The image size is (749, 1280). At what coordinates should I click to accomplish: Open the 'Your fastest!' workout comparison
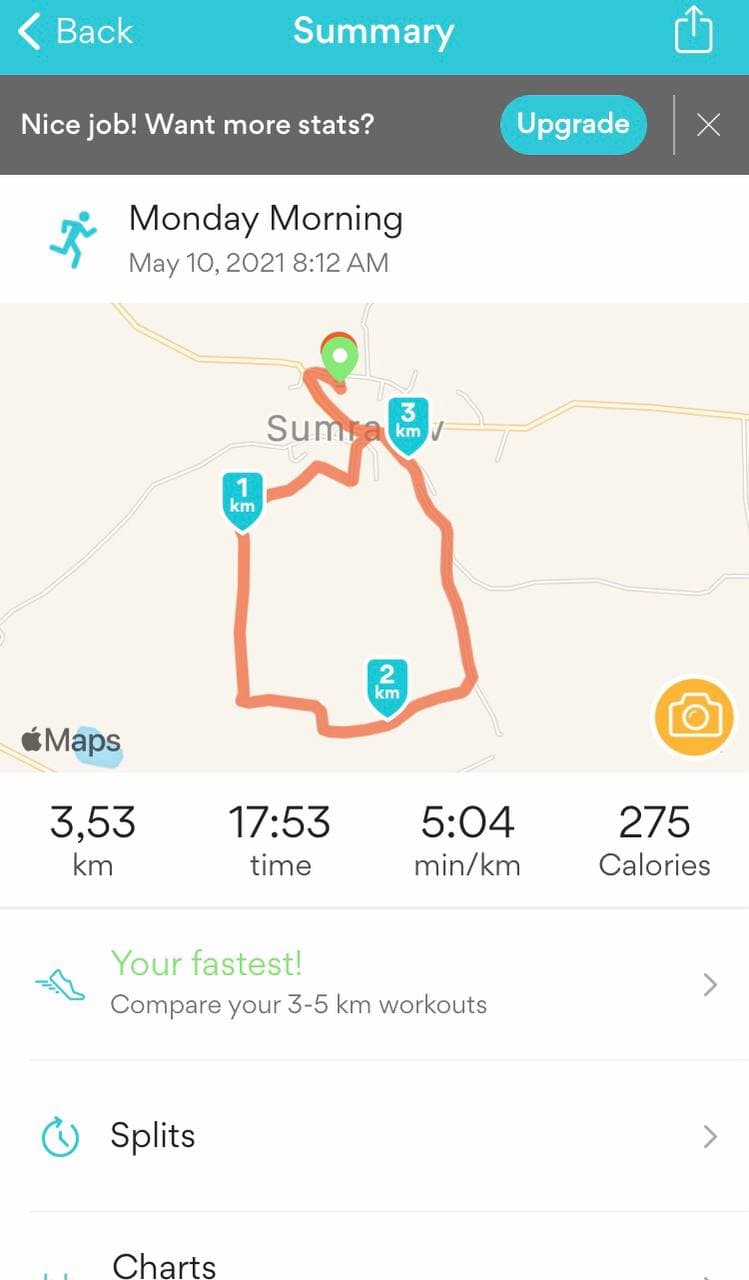click(x=374, y=985)
